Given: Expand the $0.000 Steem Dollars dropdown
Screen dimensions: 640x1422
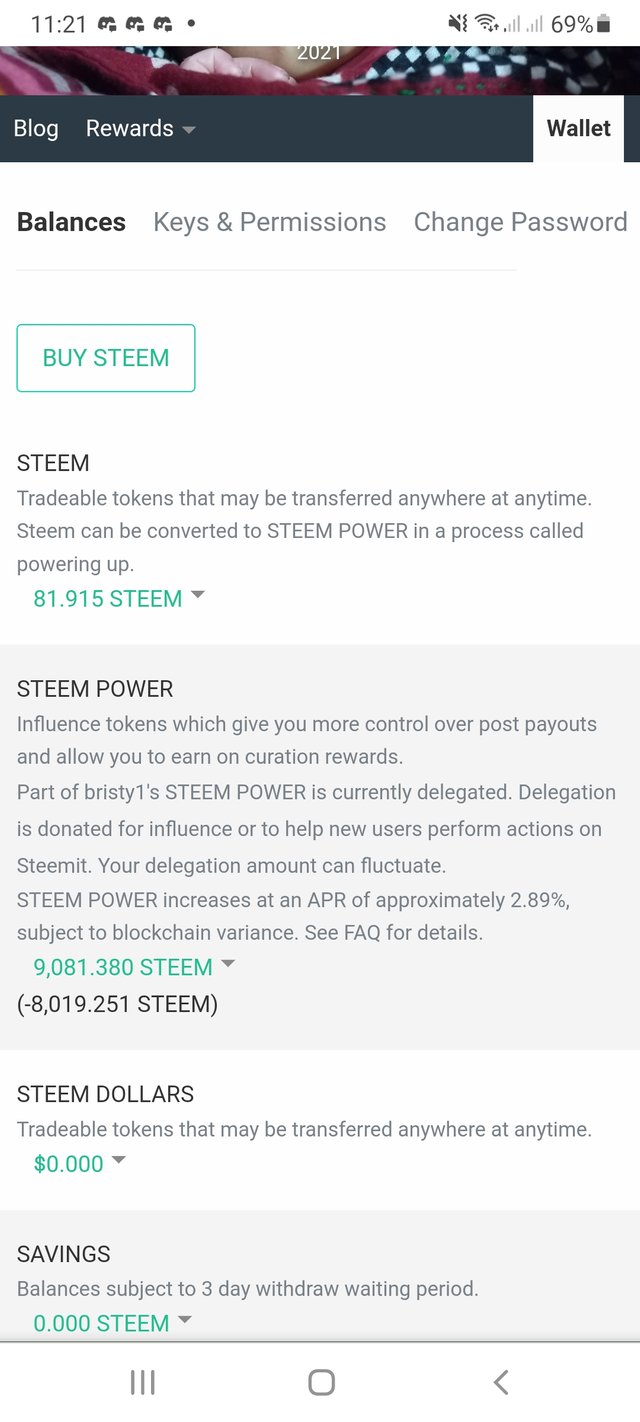Looking at the screenshot, I should (x=79, y=1163).
